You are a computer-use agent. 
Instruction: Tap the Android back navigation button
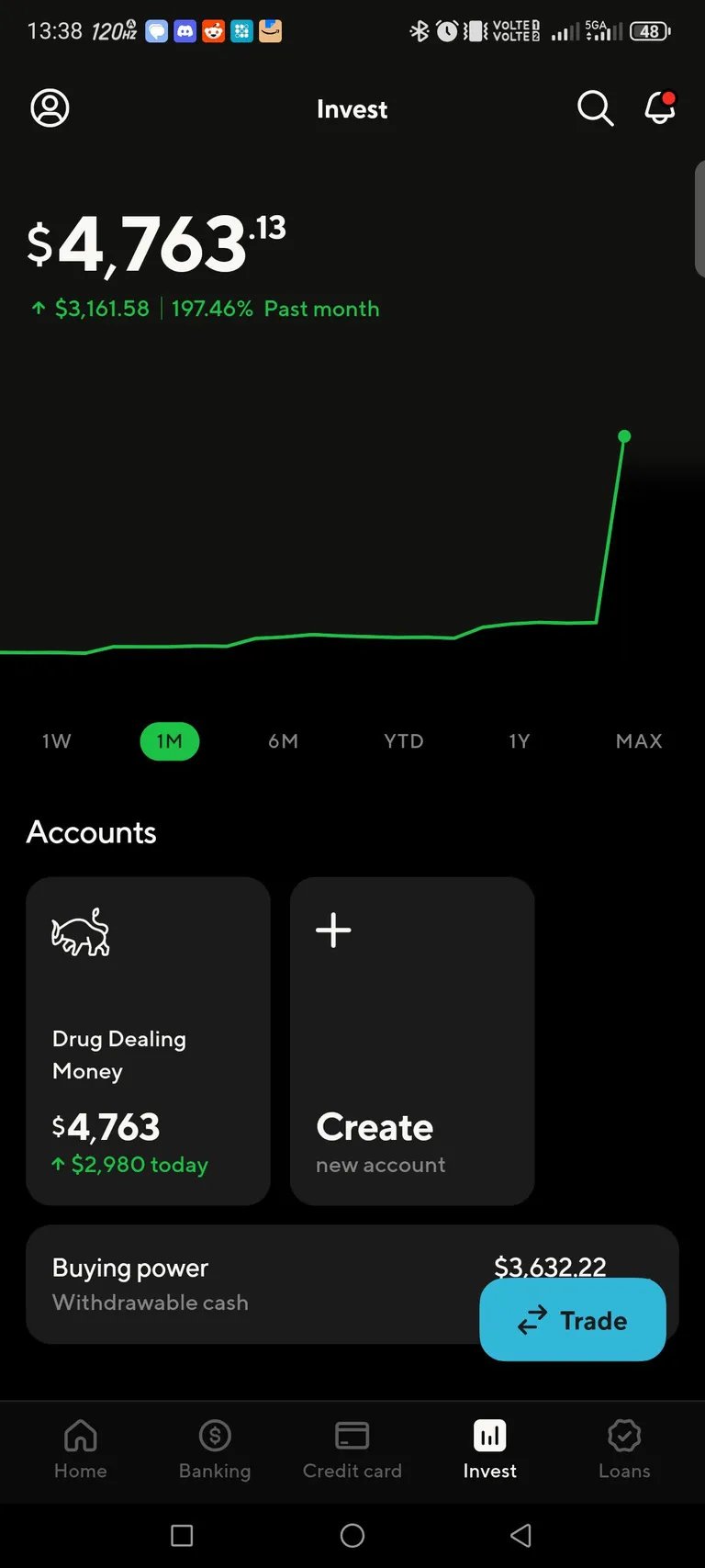click(521, 1535)
